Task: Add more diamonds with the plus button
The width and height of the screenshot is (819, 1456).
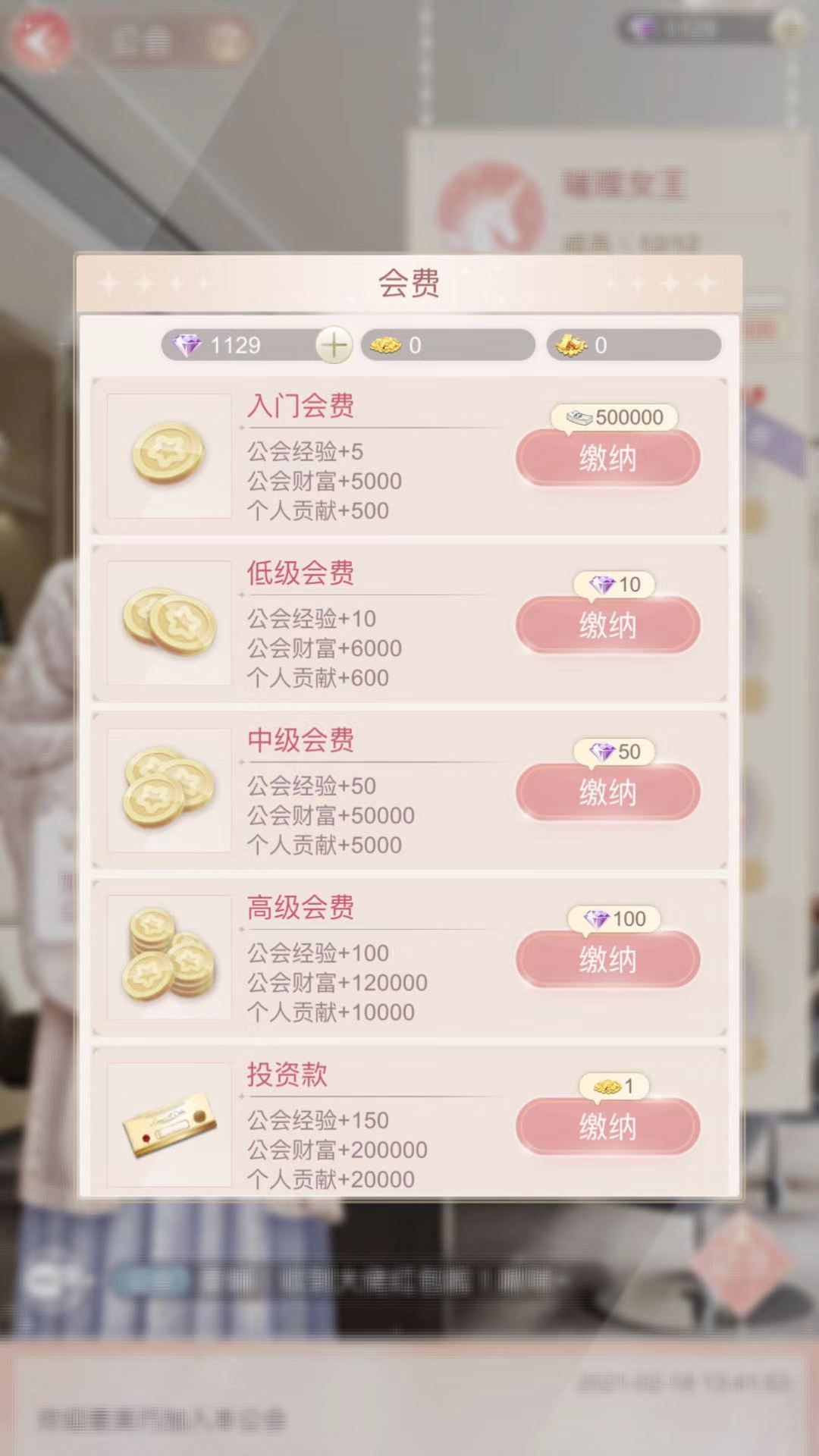Action: [x=334, y=346]
